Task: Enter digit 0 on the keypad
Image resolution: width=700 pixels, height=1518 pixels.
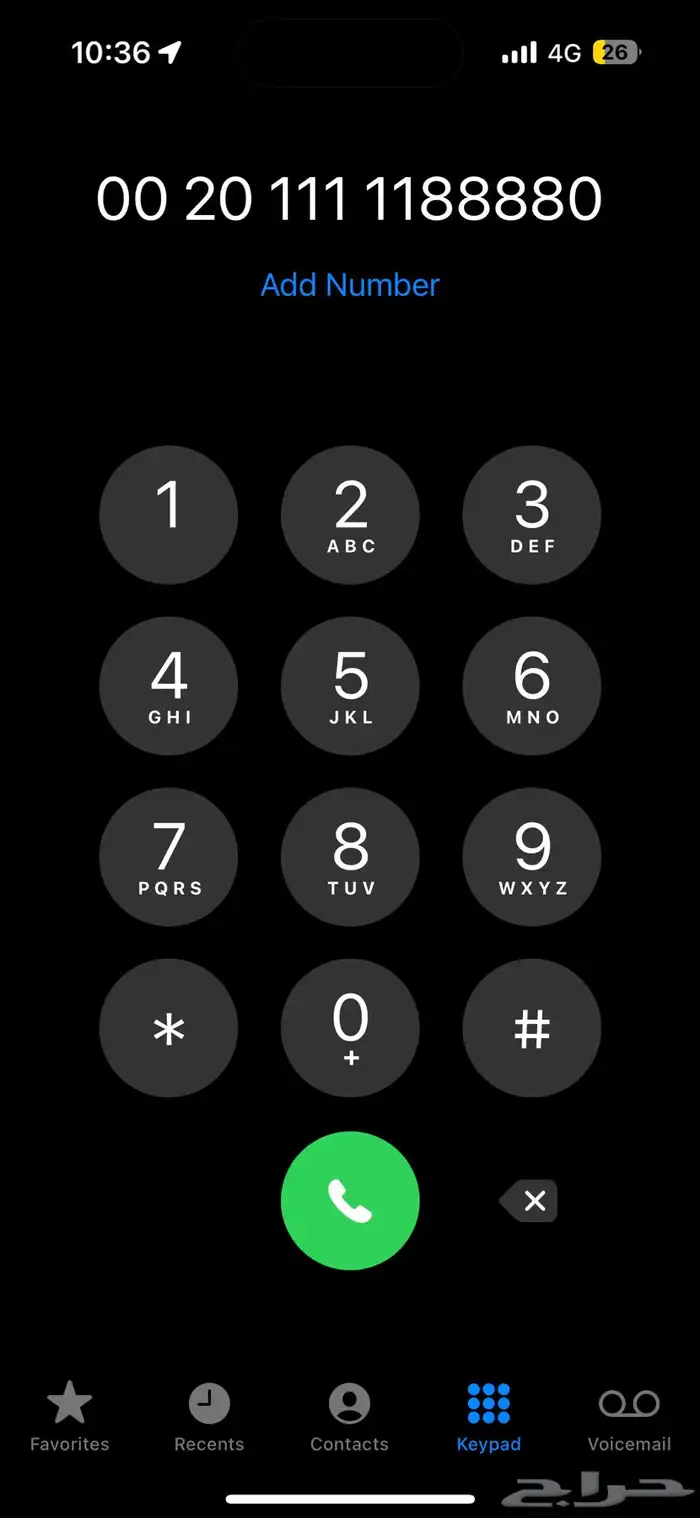Action: (x=350, y=1028)
